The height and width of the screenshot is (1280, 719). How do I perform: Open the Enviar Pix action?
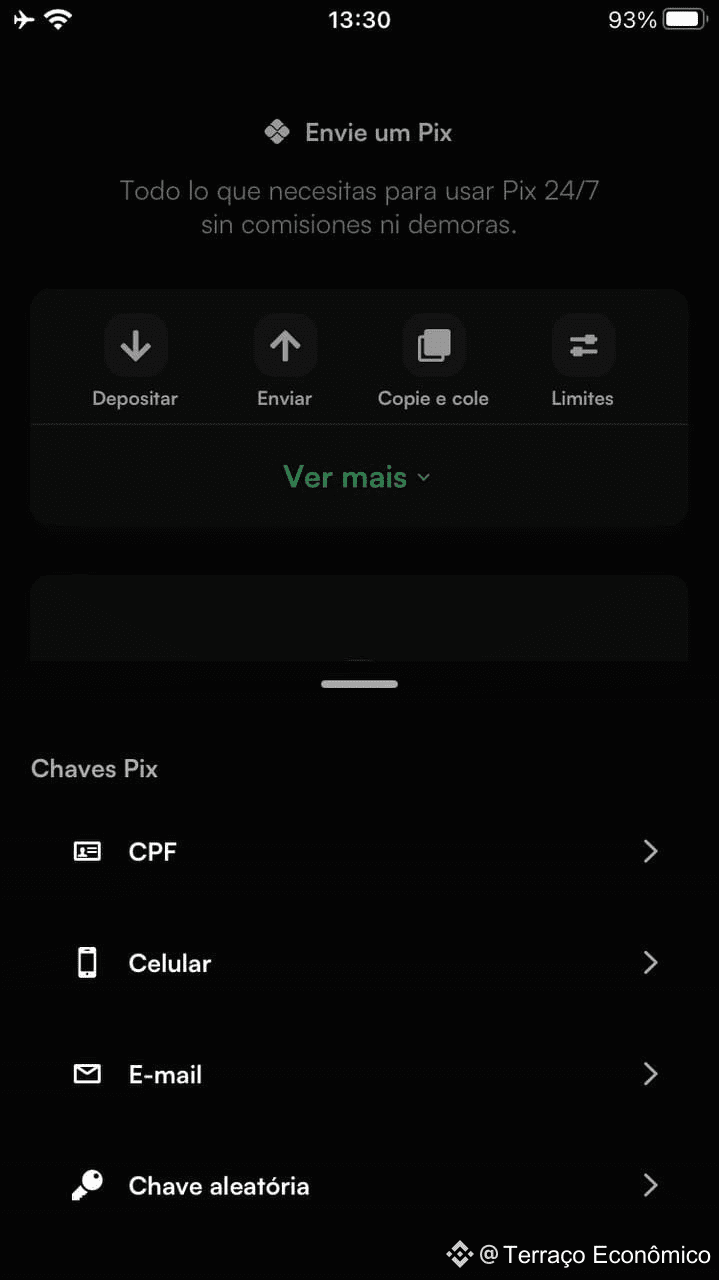[x=285, y=346]
